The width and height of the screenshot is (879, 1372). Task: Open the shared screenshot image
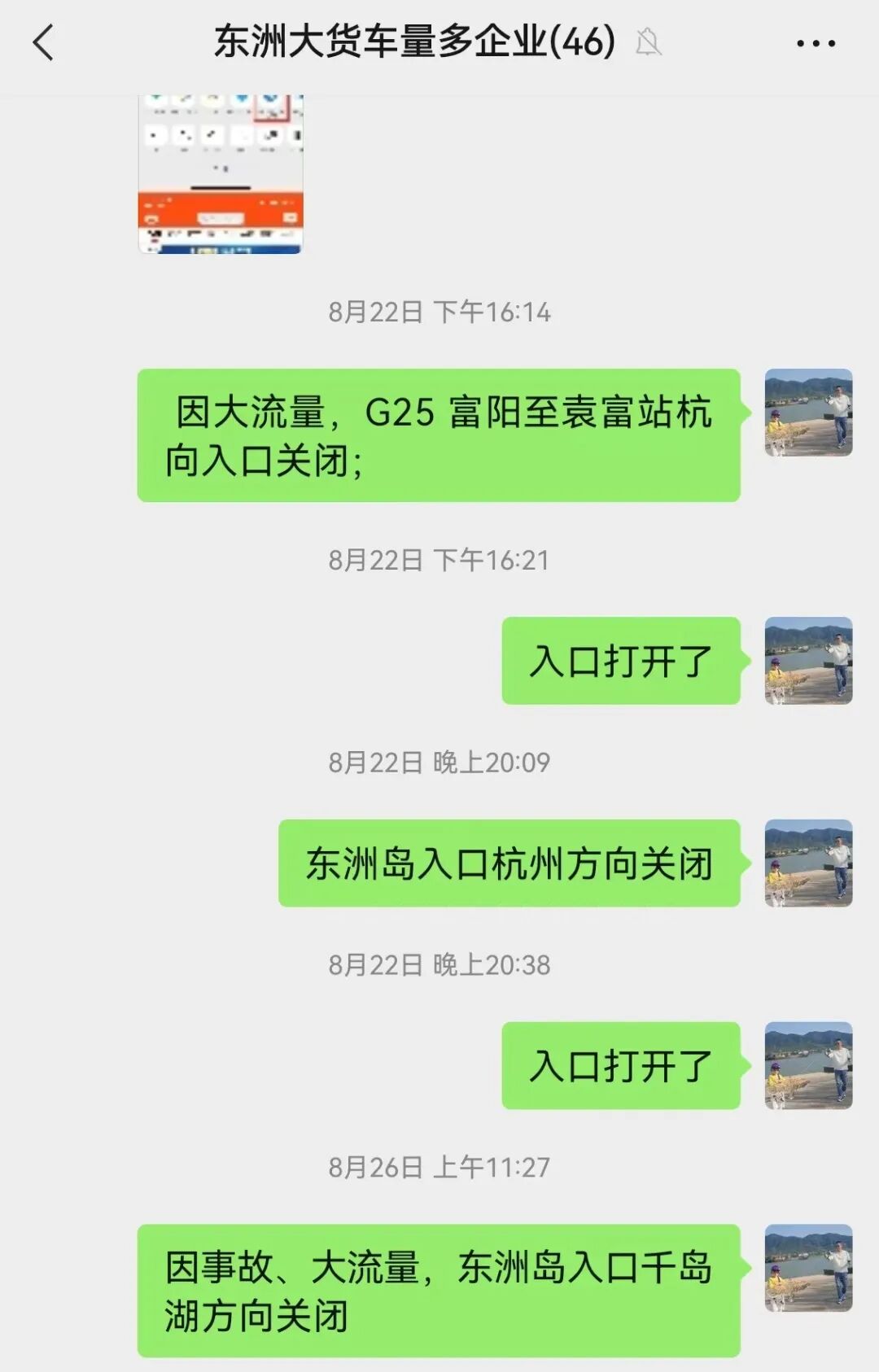pos(221,173)
